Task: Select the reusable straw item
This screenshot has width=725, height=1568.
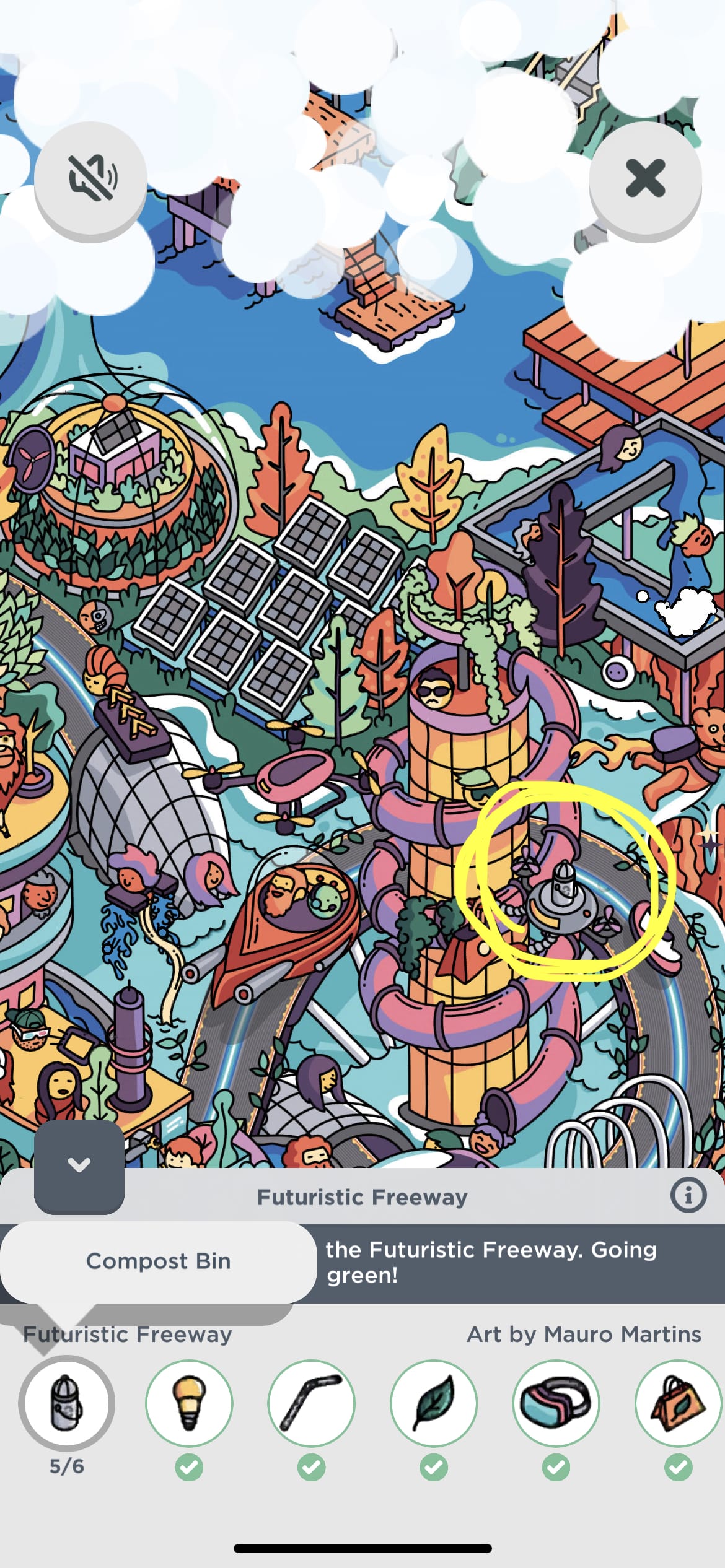Action: click(x=311, y=1403)
